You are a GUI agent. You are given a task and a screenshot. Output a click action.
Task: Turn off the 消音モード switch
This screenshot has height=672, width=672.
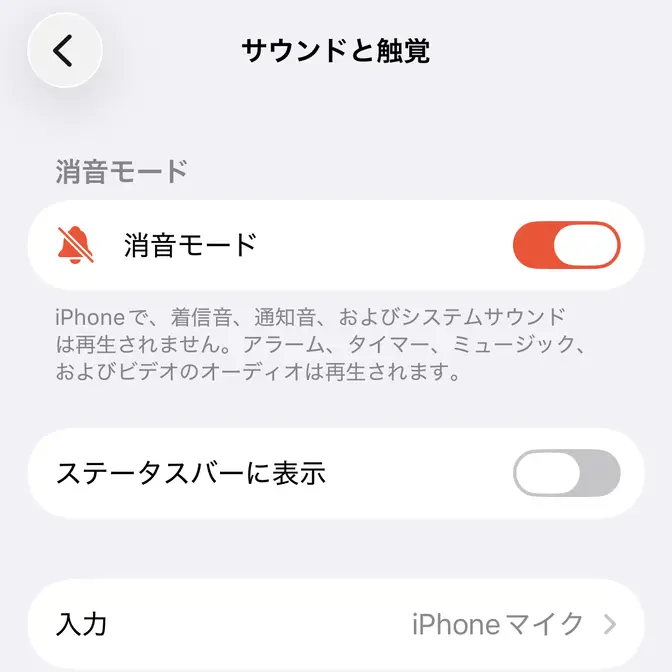pyautogui.click(x=566, y=245)
